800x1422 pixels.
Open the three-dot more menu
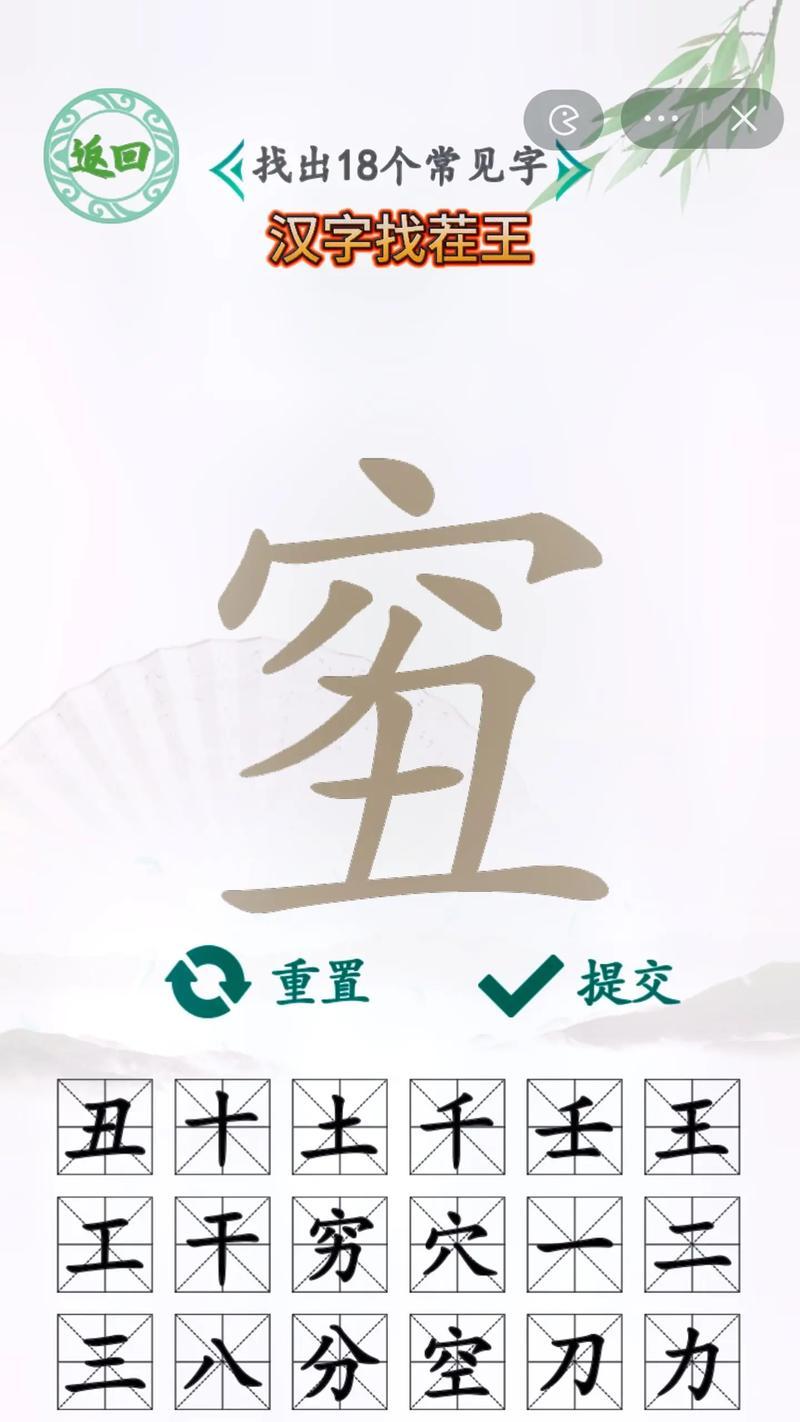point(660,119)
